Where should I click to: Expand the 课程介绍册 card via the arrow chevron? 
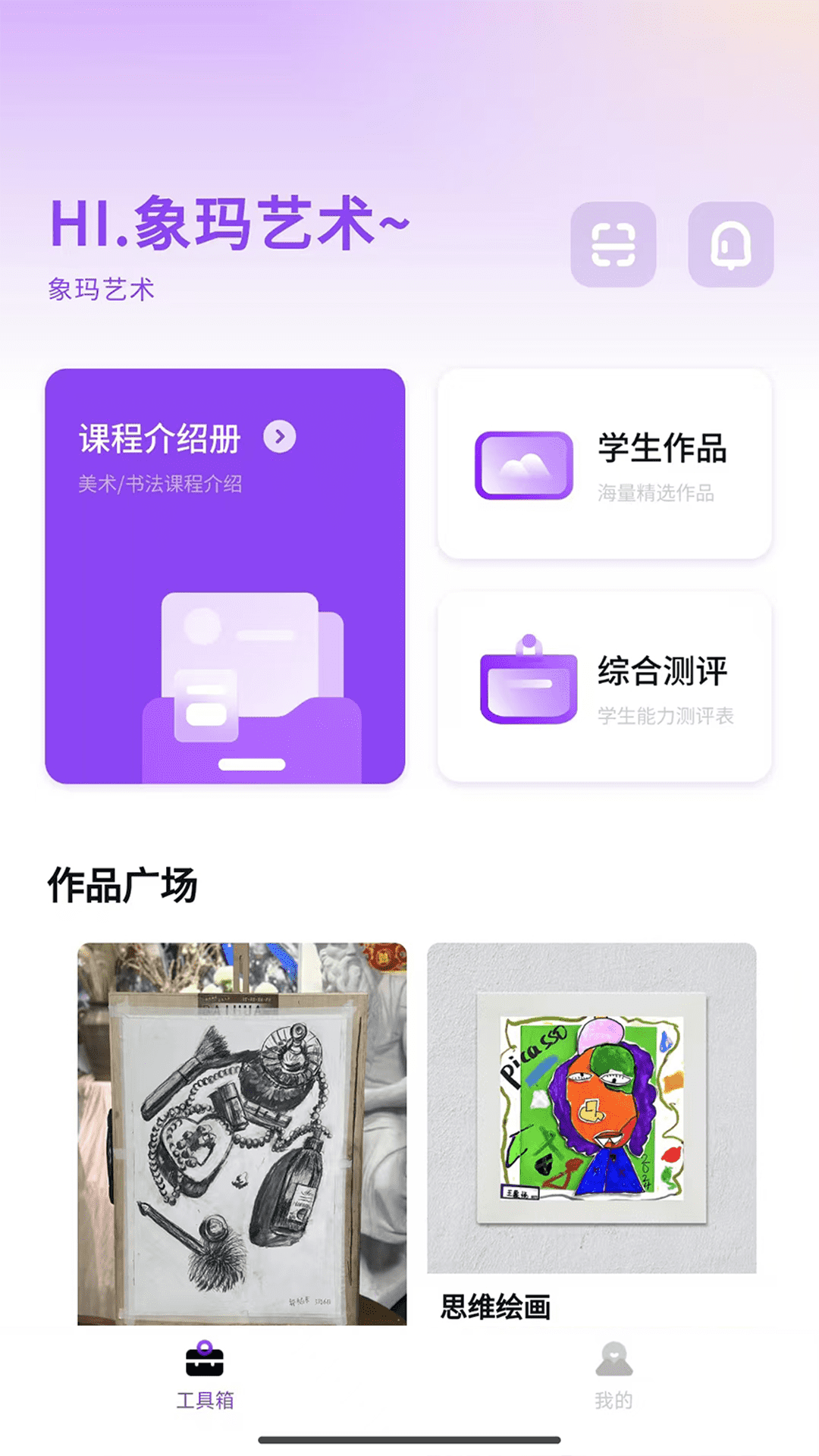[280, 435]
